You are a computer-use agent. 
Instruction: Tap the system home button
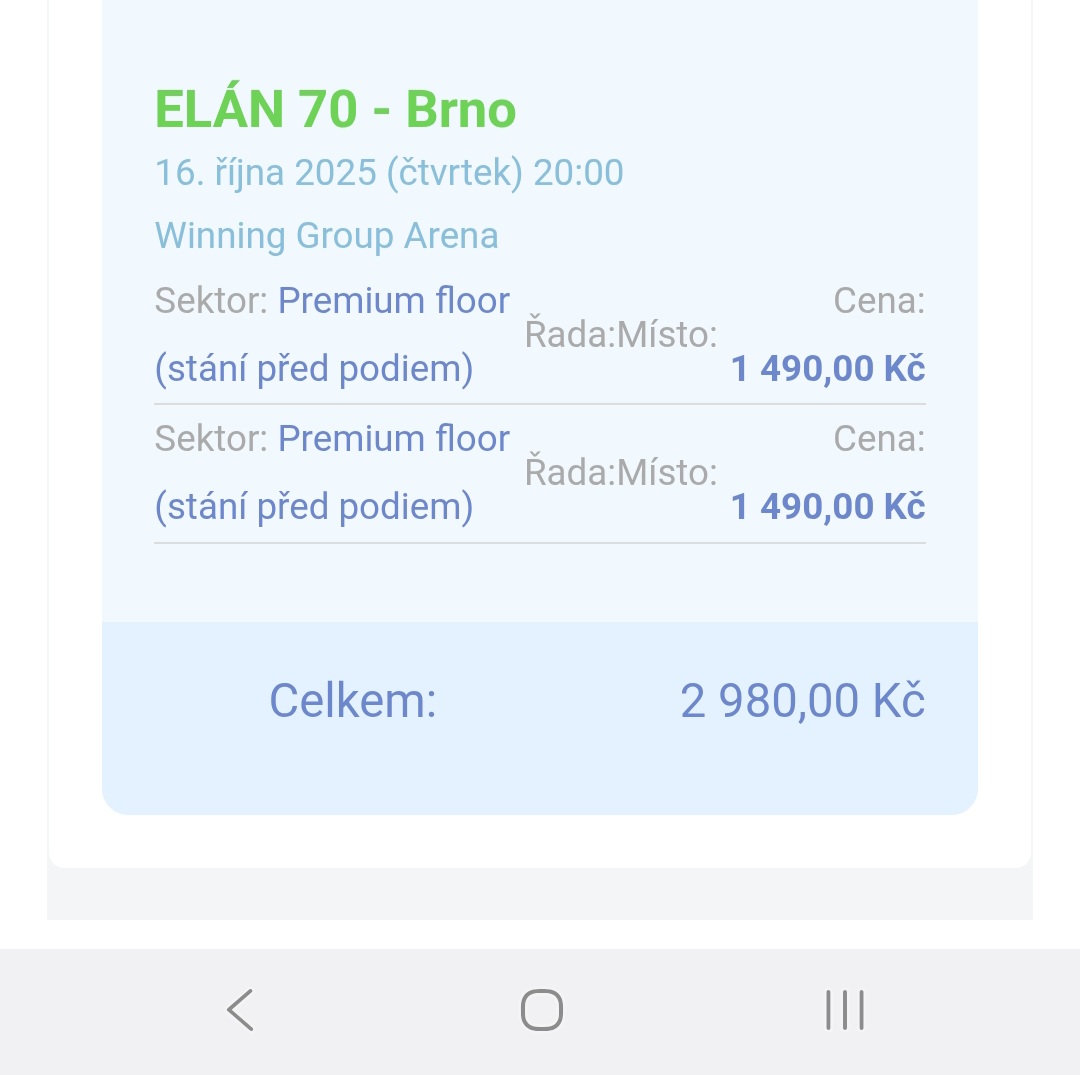(x=542, y=1010)
